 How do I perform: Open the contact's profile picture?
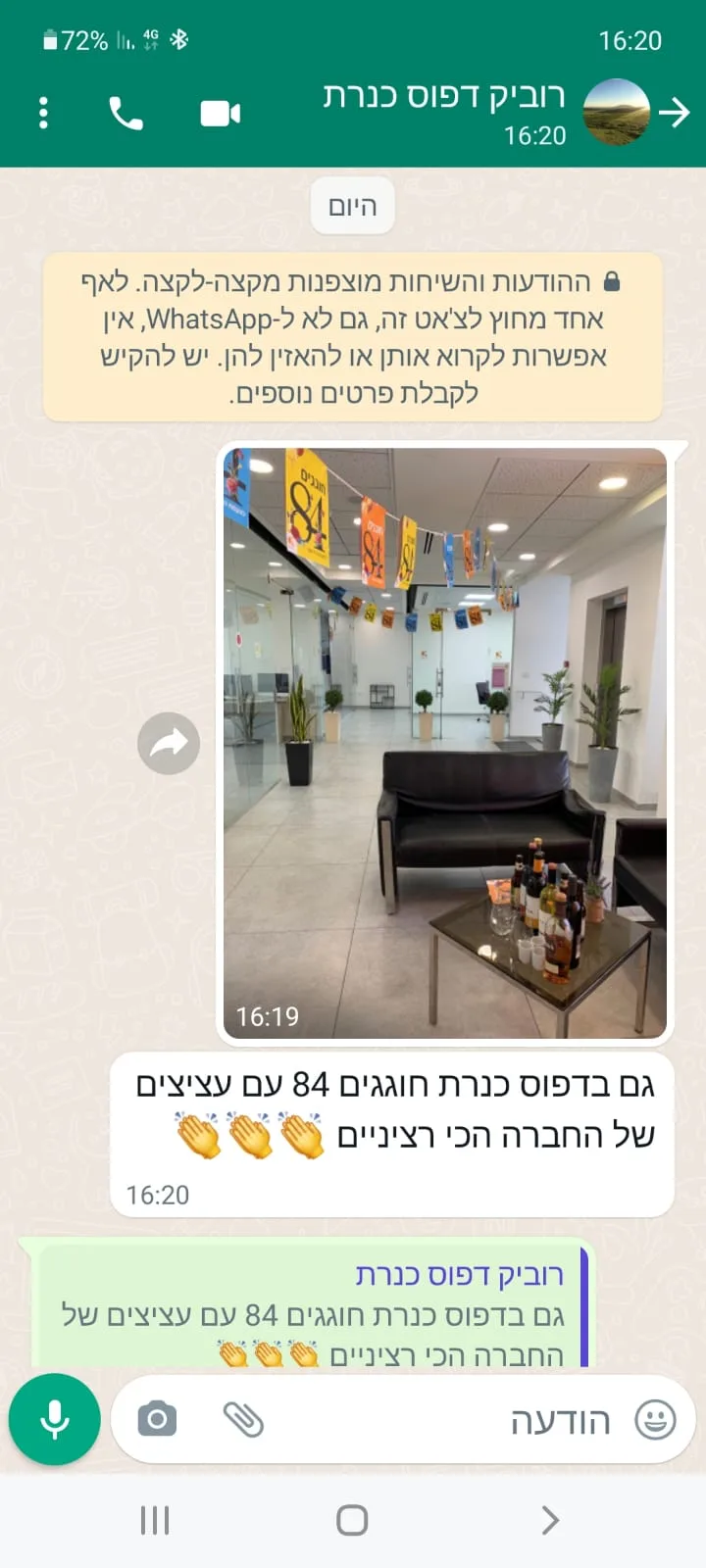[x=616, y=113]
